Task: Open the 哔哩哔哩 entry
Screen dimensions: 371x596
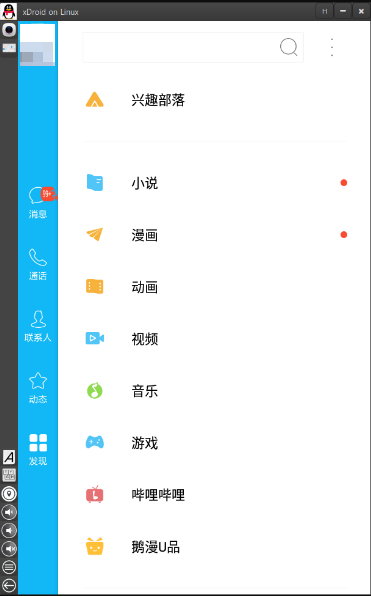Action: pyautogui.click(x=215, y=495)
